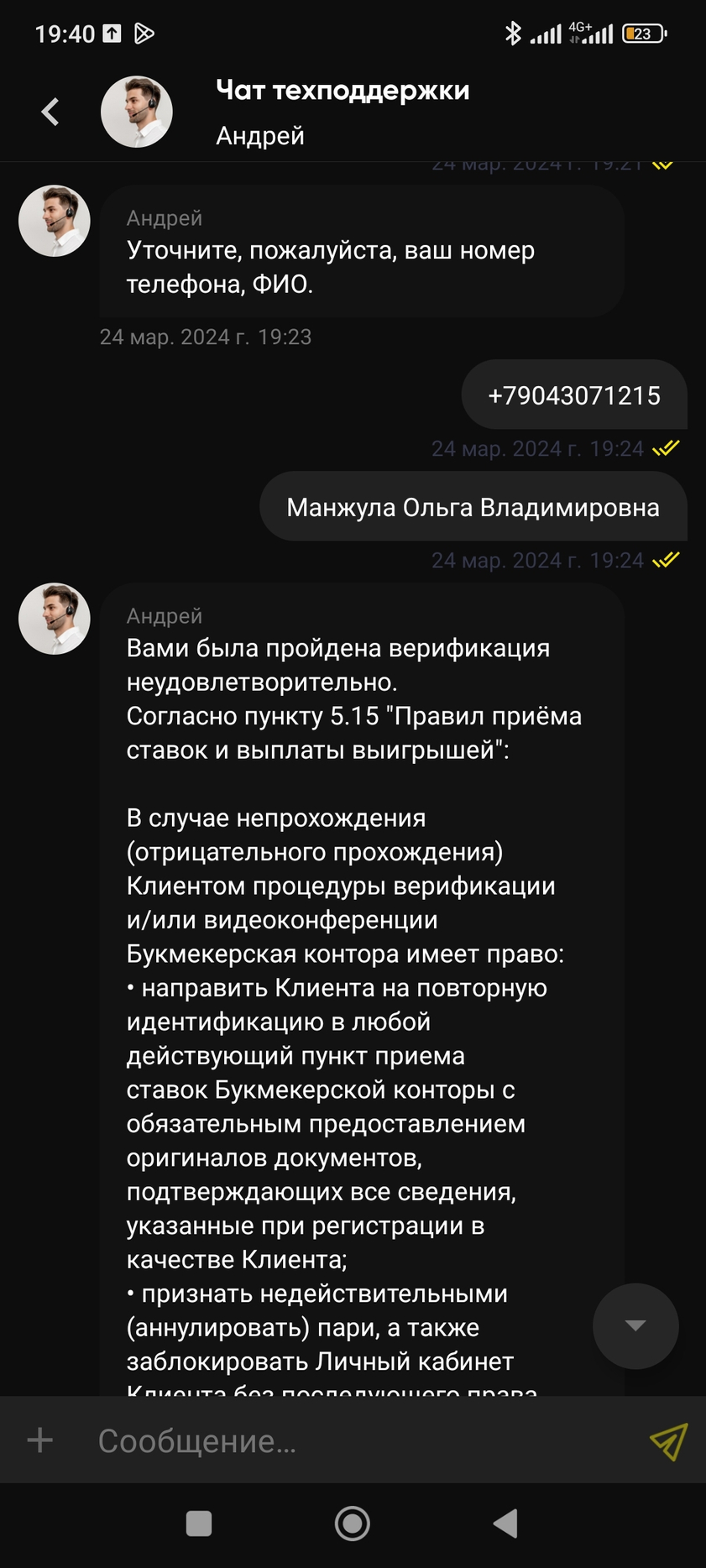Image resolution: width=706 pixels, height=1568 pixels.
Task: Tap the system home button
Action: [x=353, y=1523]
